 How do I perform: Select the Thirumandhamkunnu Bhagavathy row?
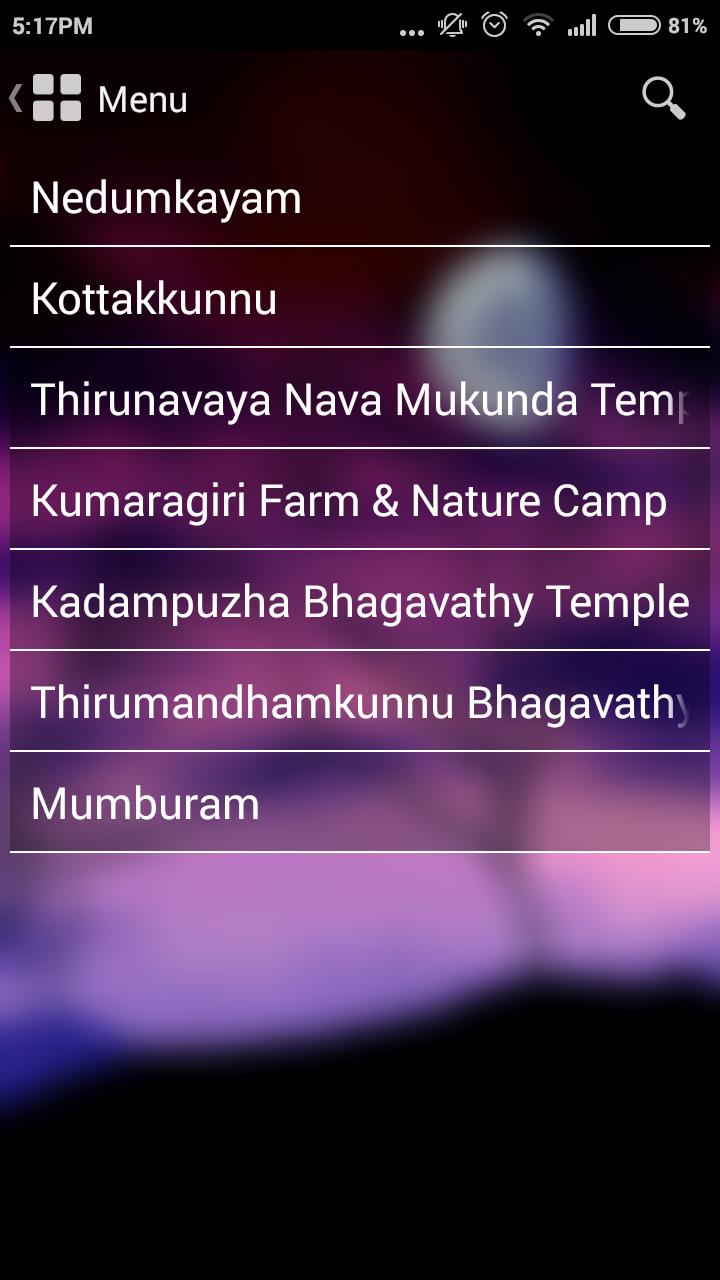pyautogui.click(x=360, y=703)
